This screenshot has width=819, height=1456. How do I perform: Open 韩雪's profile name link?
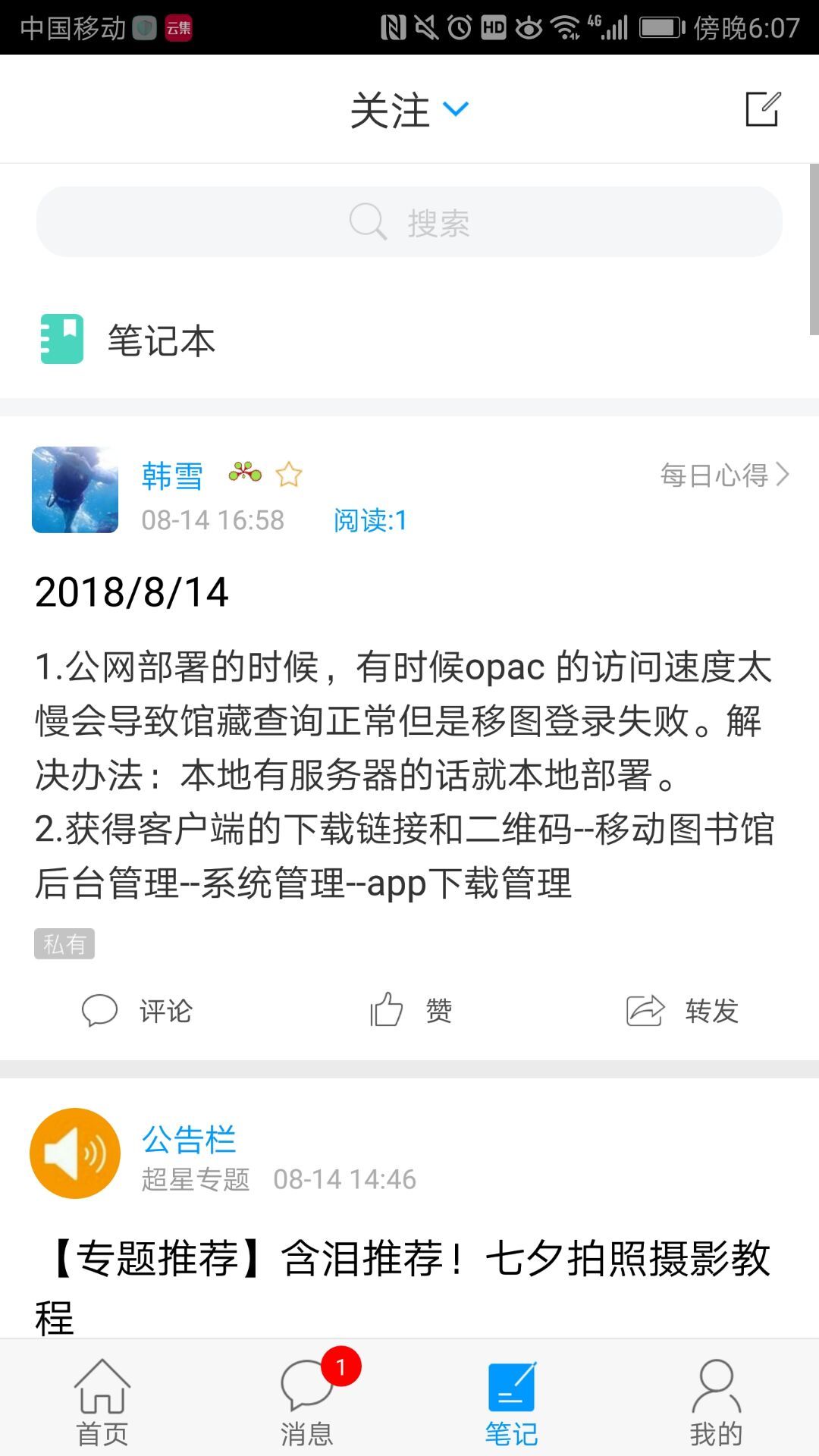pos(171,475)
